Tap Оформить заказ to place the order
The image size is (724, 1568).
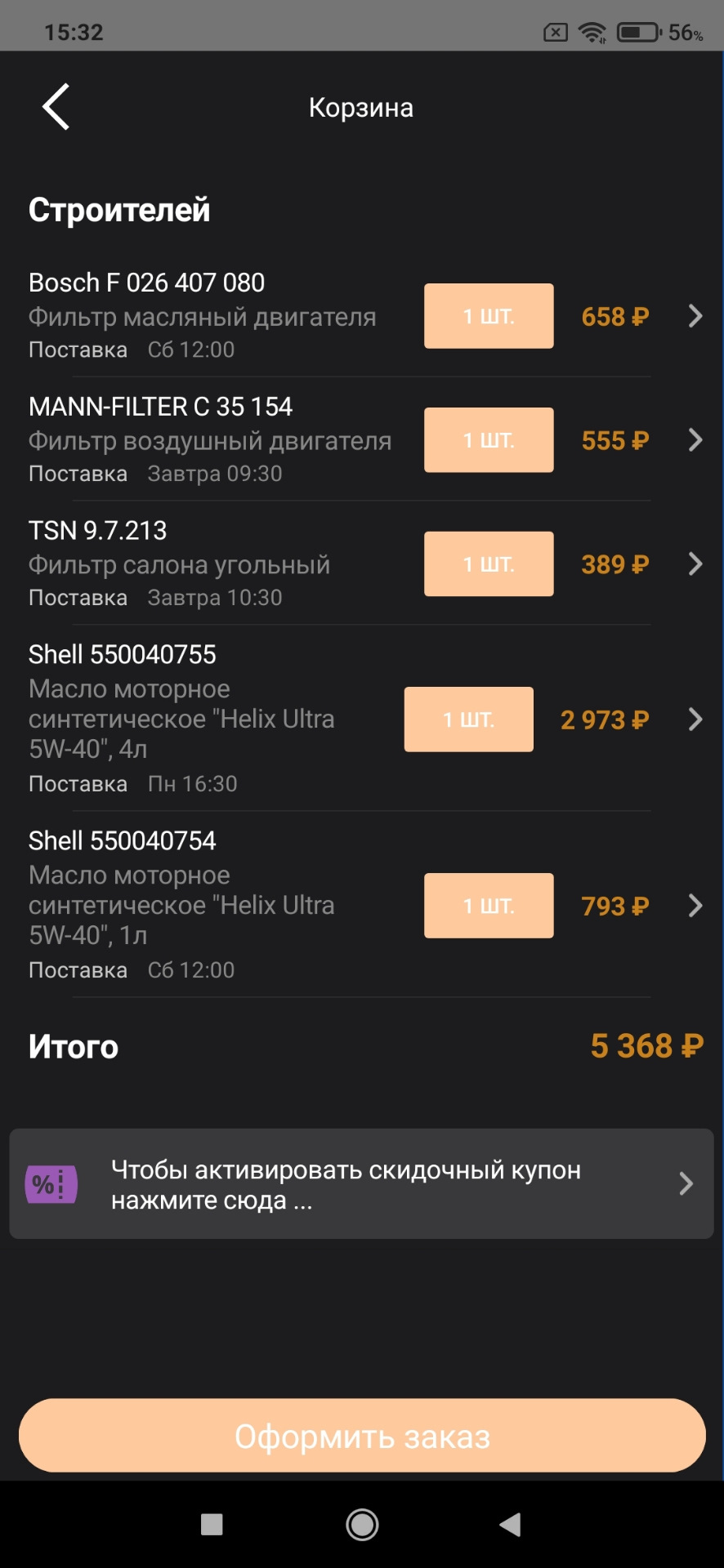(x=361, y=1436)
